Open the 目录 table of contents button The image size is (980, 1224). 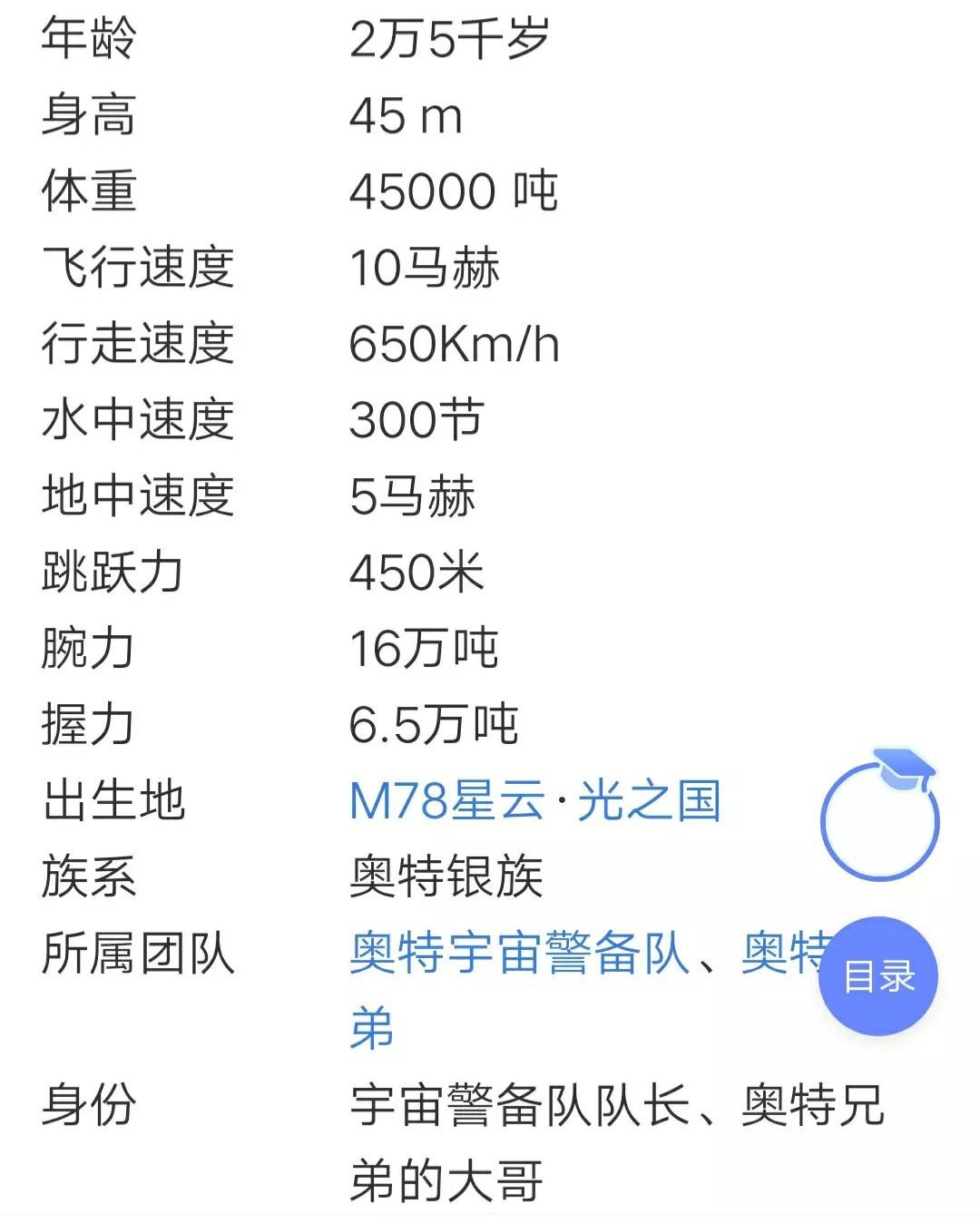pyautogui.click(x=877, y=976)
